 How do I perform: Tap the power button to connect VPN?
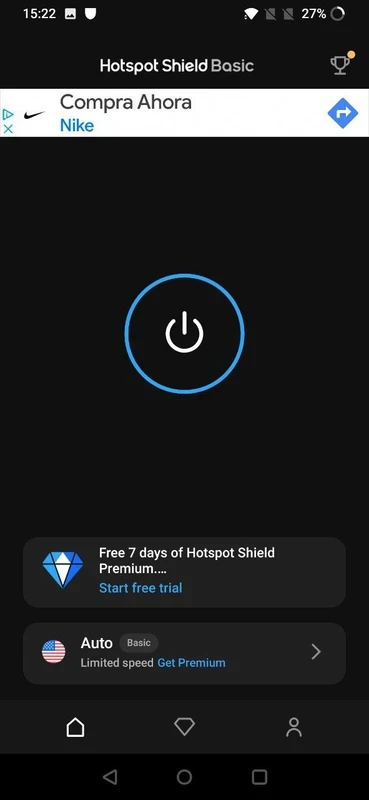point(184,333)
